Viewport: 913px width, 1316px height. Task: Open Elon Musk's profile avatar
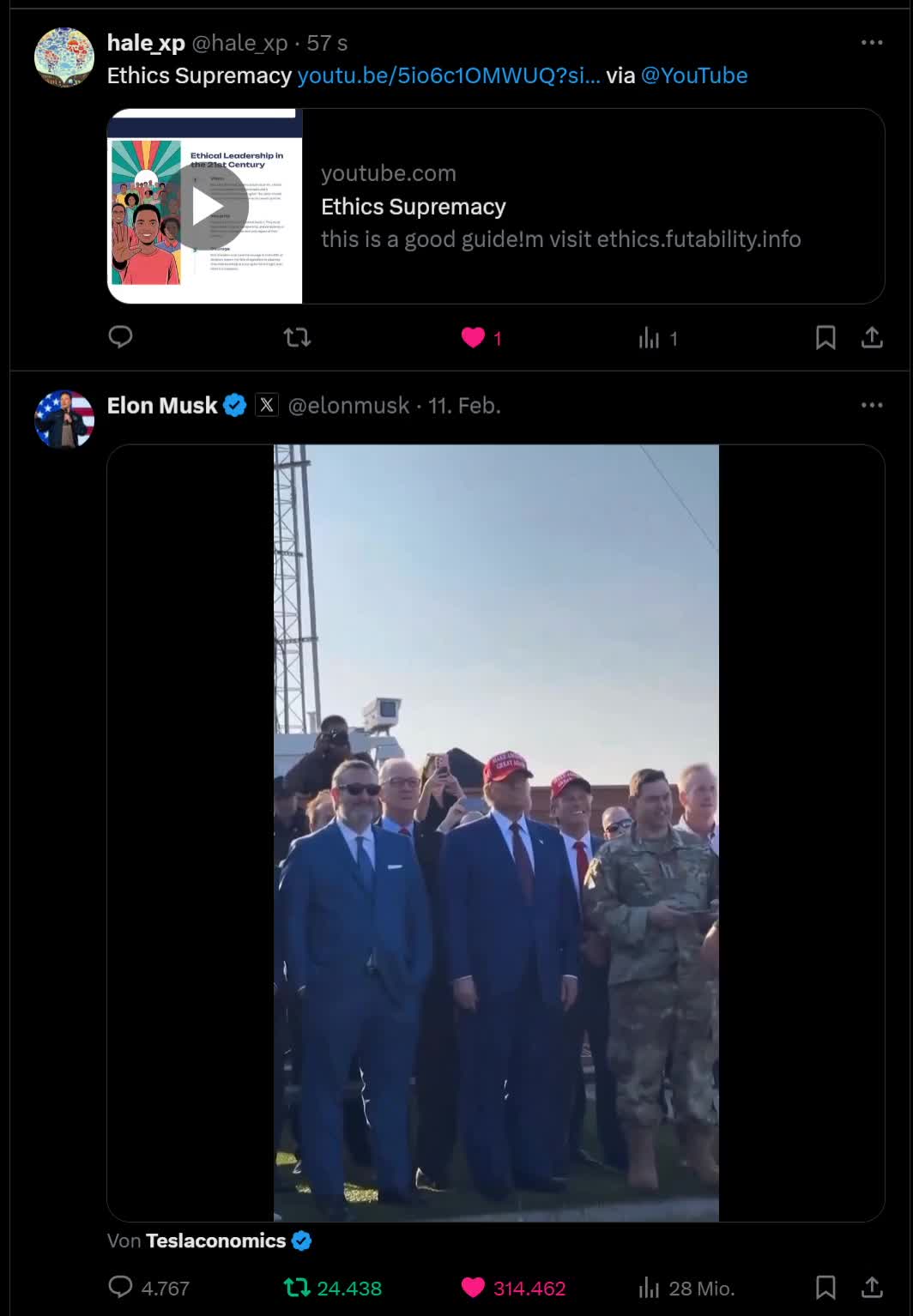63,420
